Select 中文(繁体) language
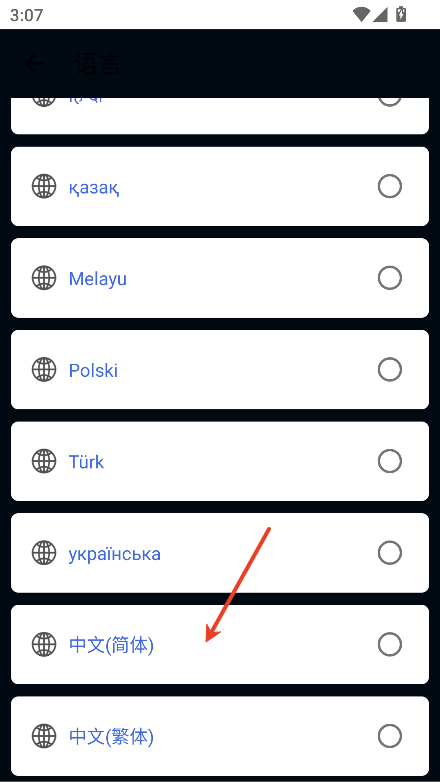Screen dimensions: 440x782 (220, 736)
